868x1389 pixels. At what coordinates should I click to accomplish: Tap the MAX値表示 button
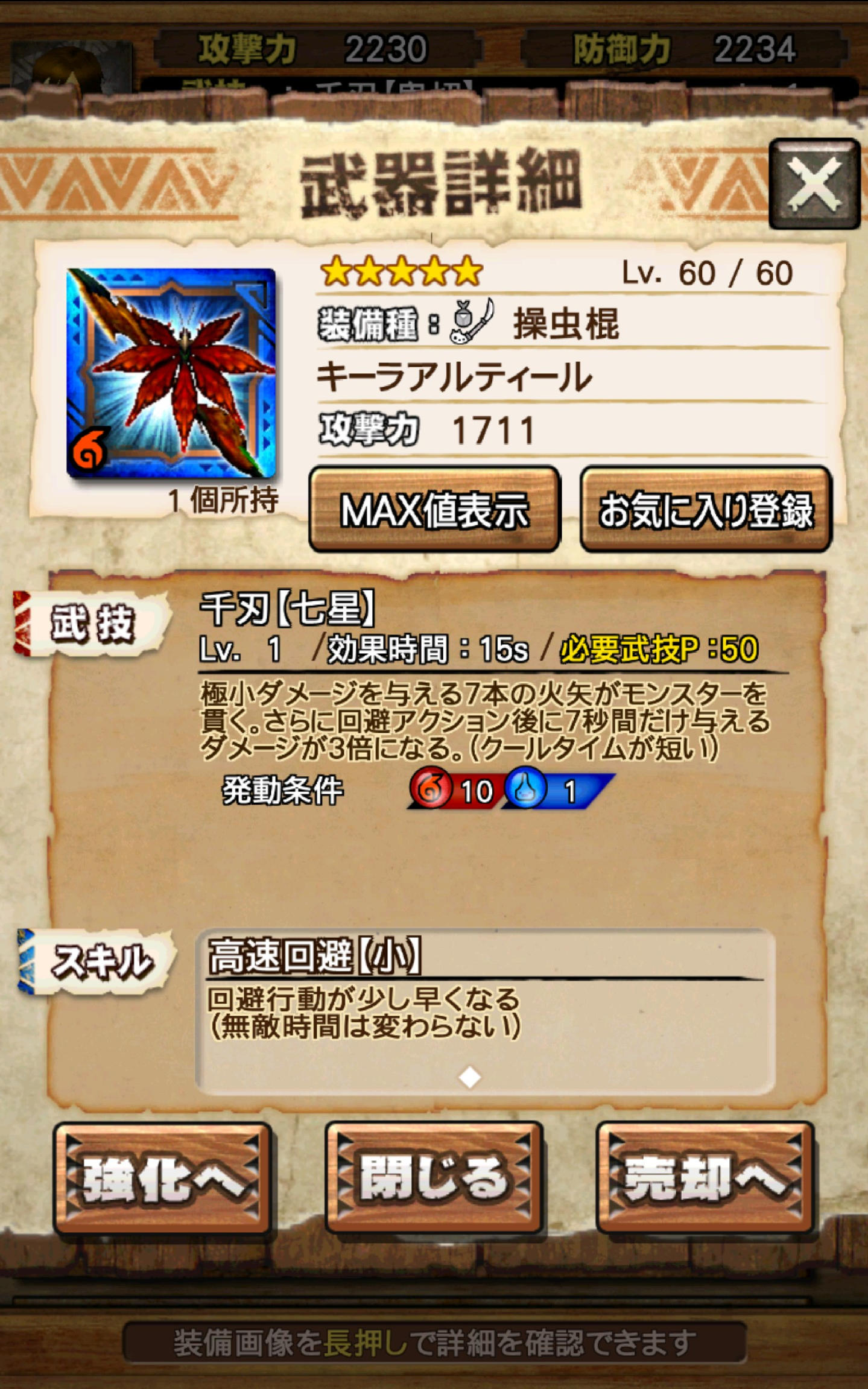tap(434, 510)
